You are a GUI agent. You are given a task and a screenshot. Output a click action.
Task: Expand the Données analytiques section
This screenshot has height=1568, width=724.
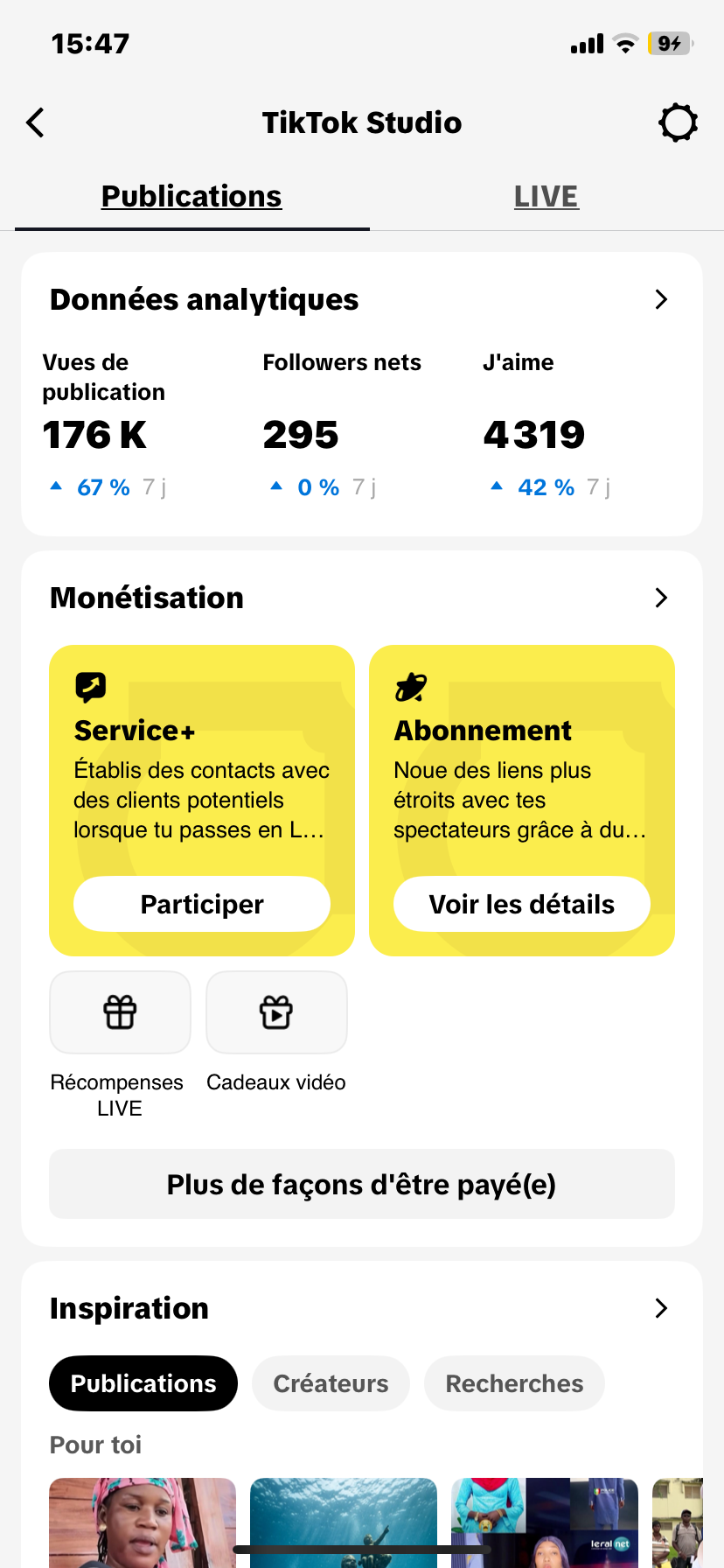pos(661,299)
